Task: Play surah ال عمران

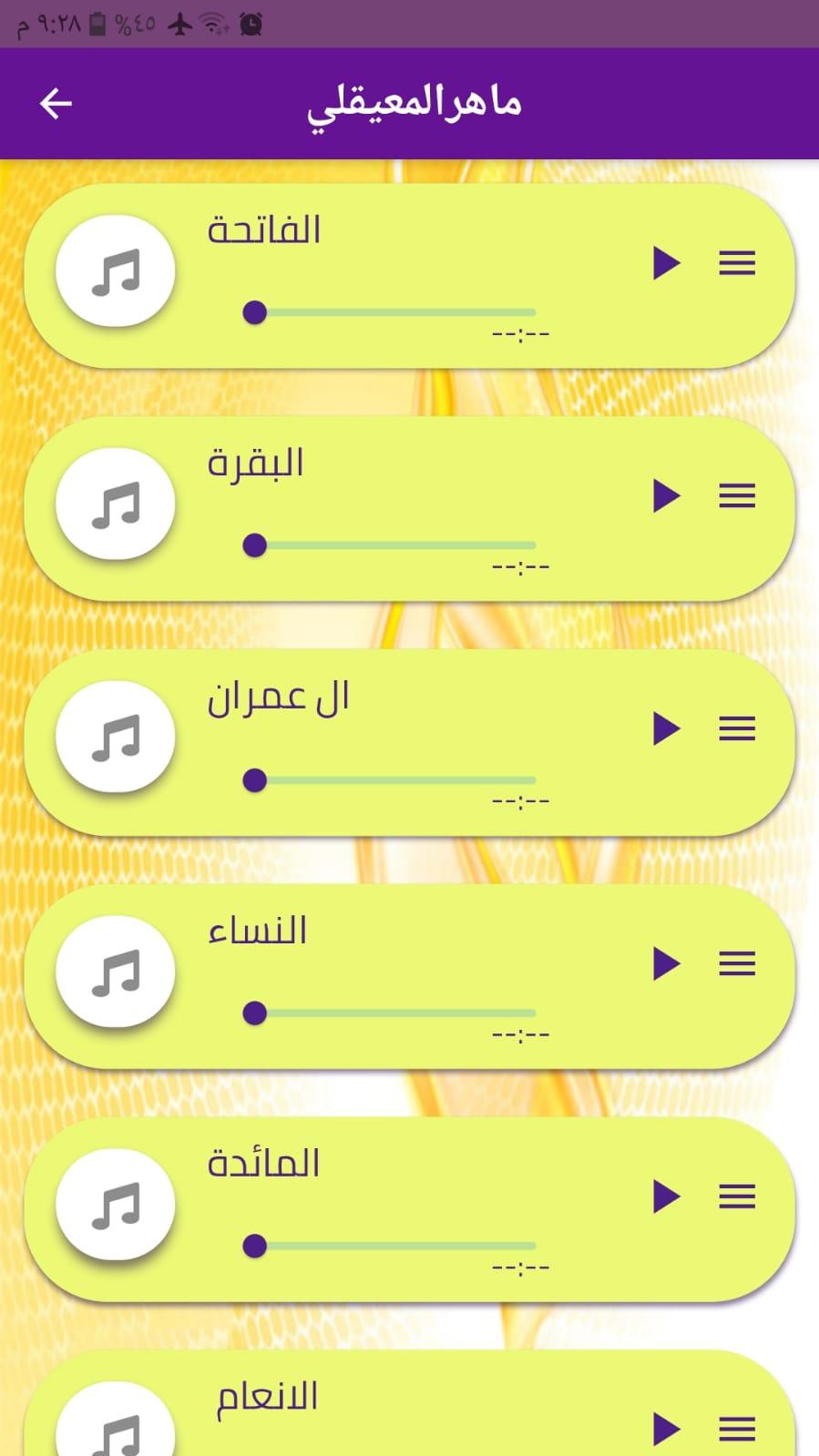Action: [666, 728]
